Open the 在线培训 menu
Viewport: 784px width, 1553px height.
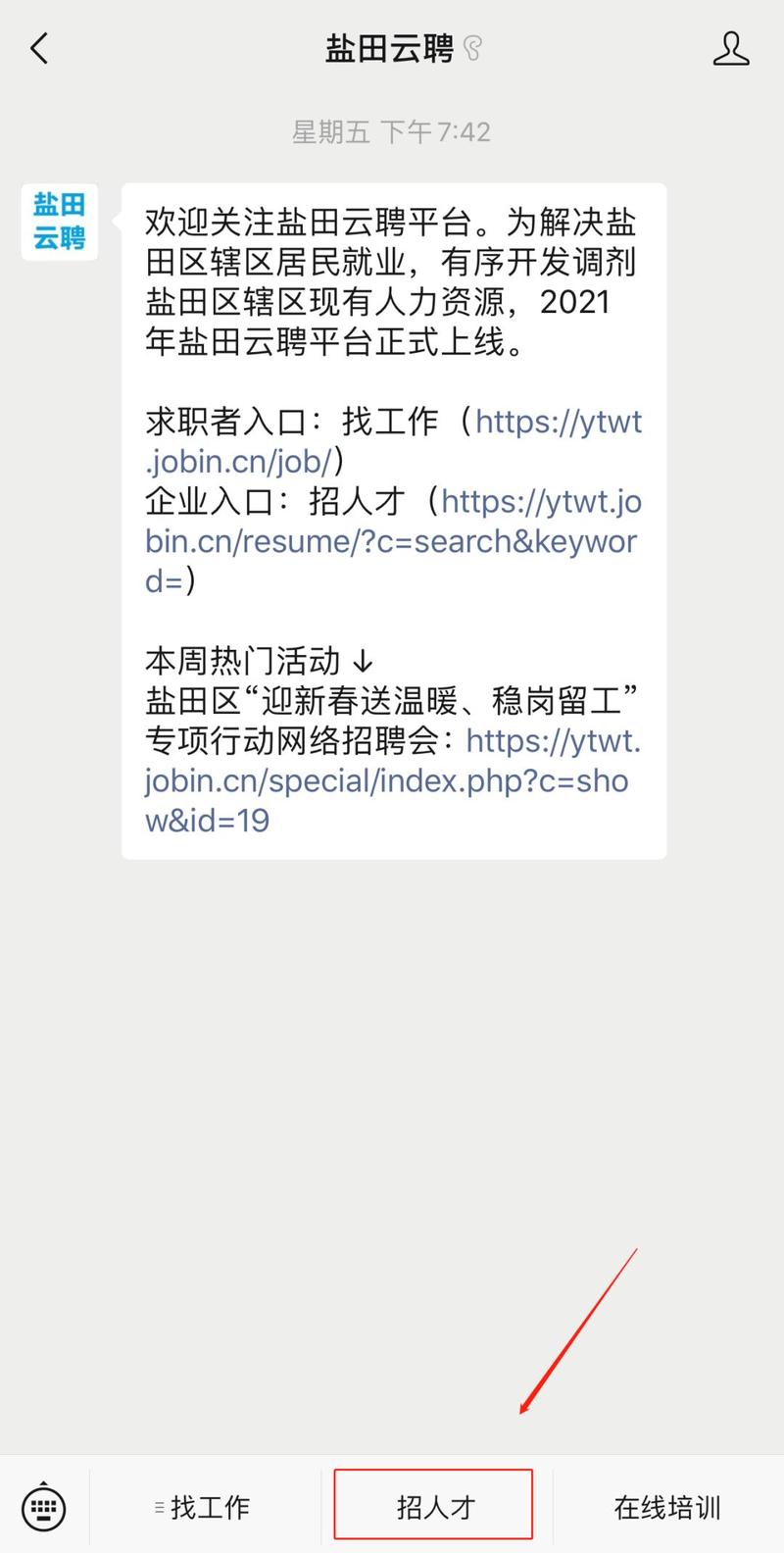pos(667,1506)
